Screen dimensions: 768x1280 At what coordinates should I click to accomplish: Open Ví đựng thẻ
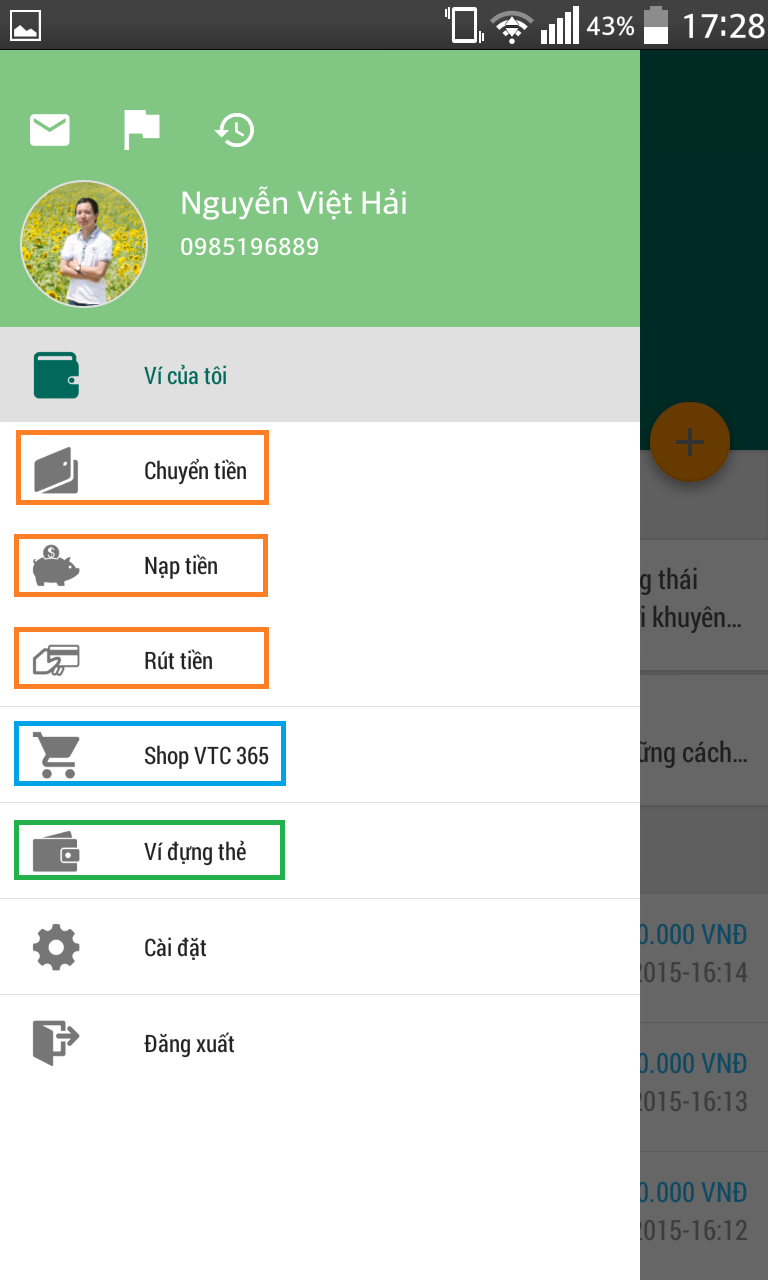coord(195,851)
